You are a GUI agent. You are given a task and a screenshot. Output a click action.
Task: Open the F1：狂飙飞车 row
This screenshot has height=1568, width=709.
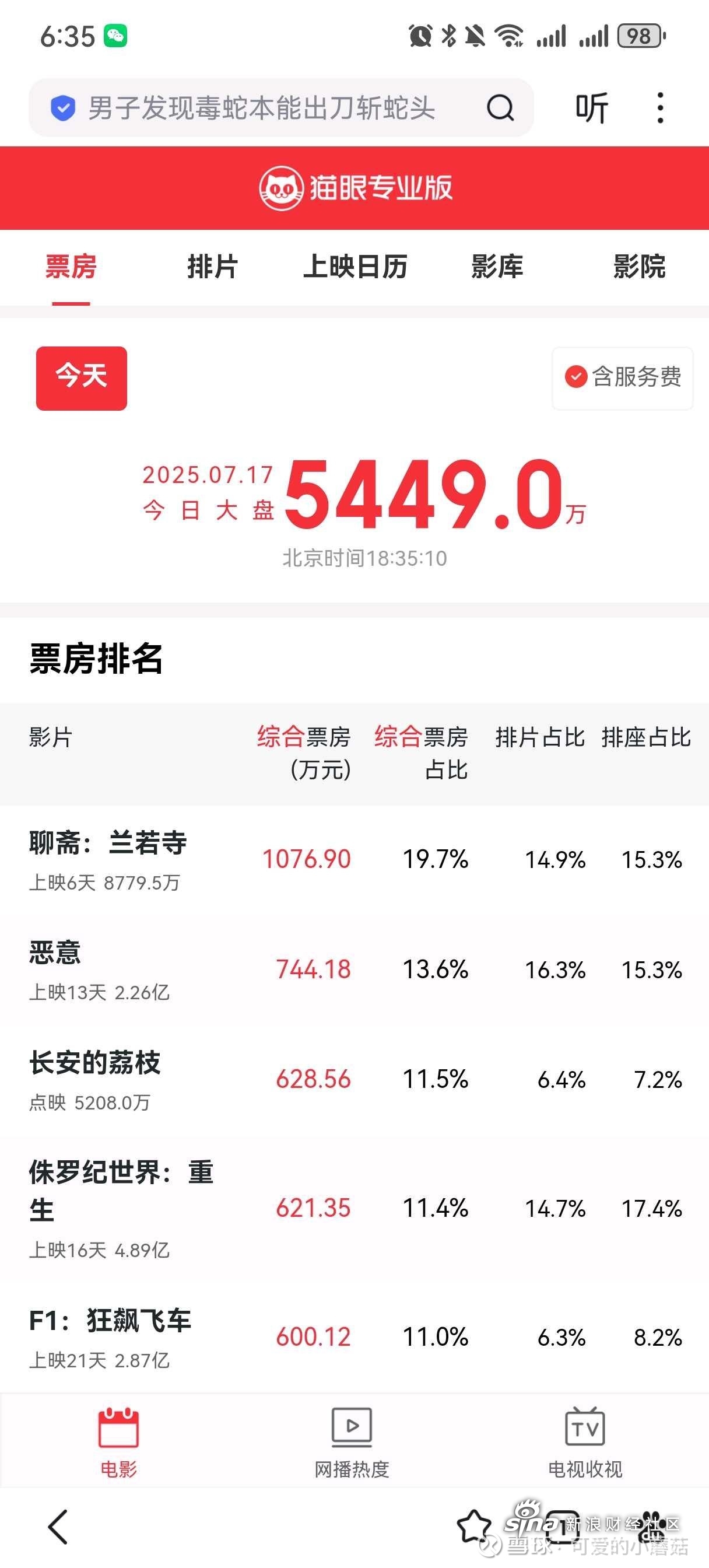click(x=354, y=1336)
